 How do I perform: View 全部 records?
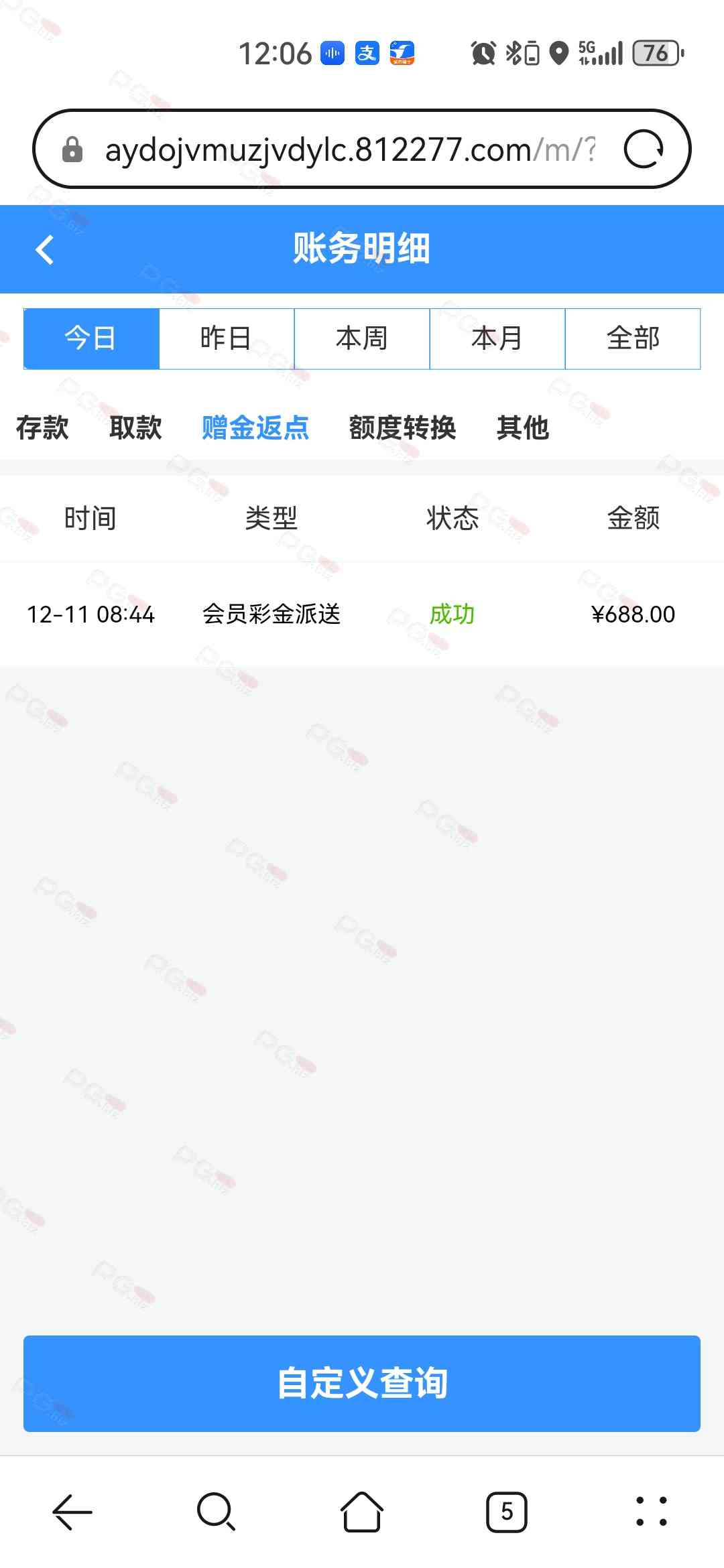tap(633, 338)
